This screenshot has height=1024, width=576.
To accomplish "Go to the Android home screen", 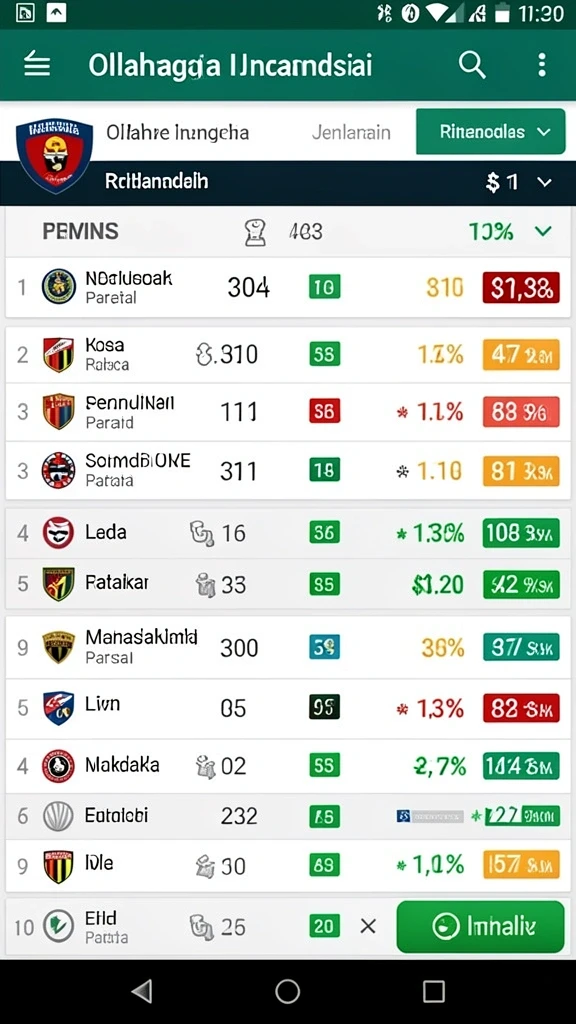I will pyautogui.click(x=287, y=991).
